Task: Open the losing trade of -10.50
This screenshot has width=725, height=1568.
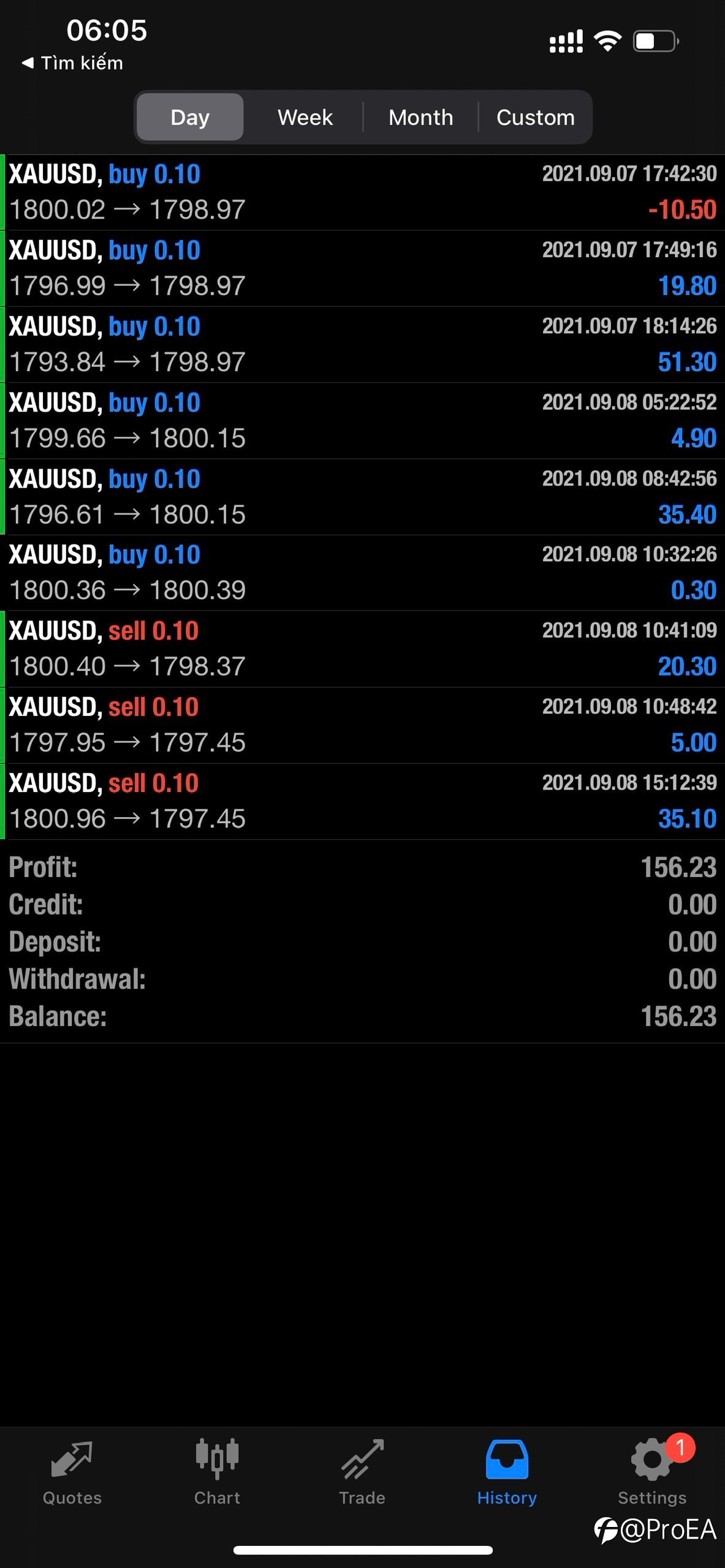Action: pyautogui.click(x=362, y=192)
